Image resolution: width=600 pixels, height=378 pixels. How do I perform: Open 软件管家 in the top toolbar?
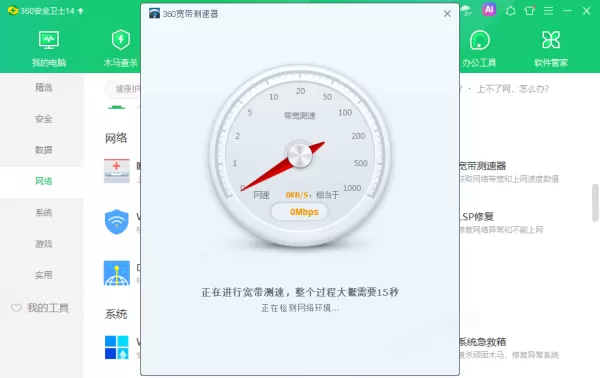coord(551,49)
